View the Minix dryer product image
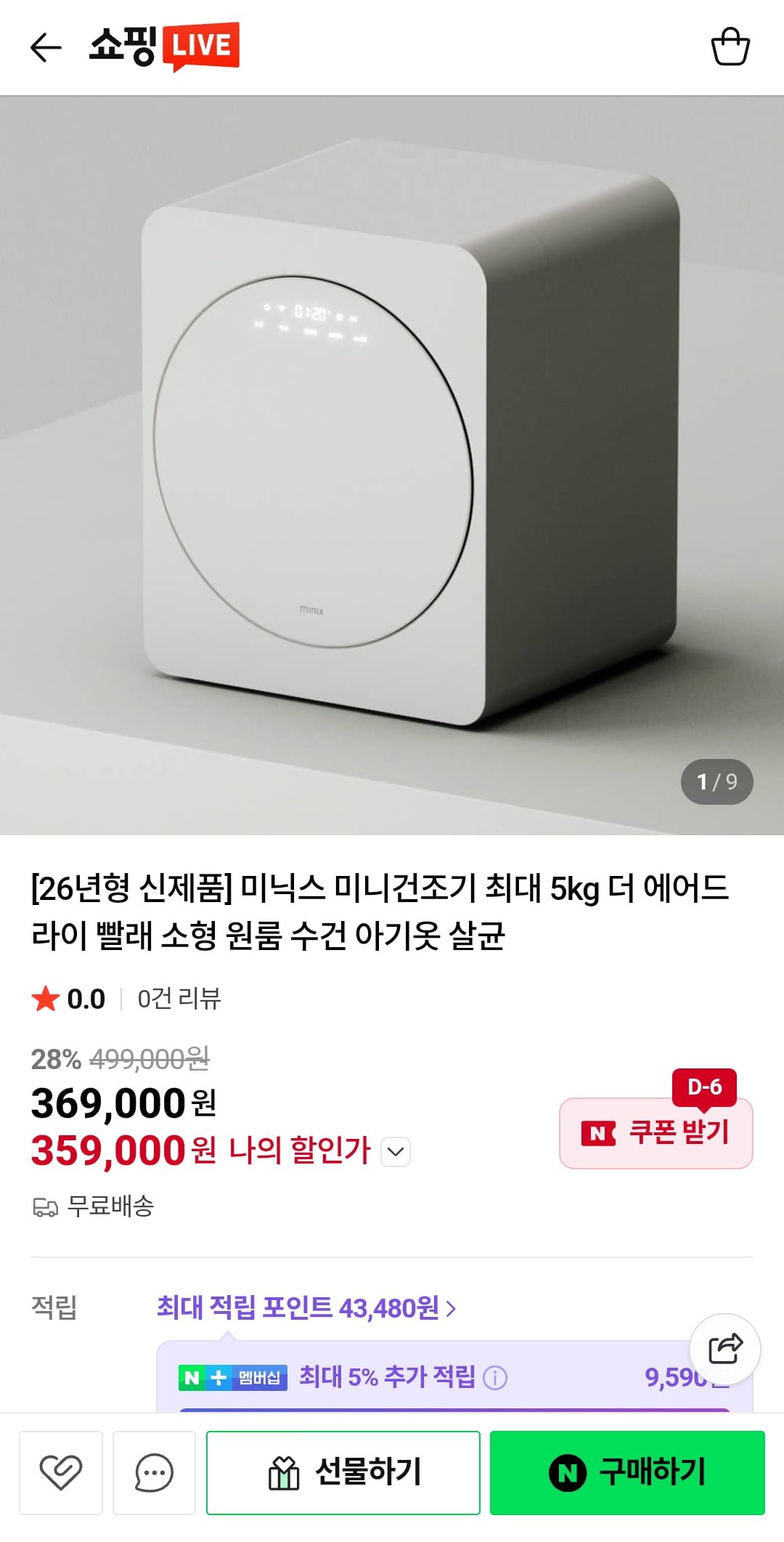This screenshot has width=784, height=1542. click(x=392, y=465)
